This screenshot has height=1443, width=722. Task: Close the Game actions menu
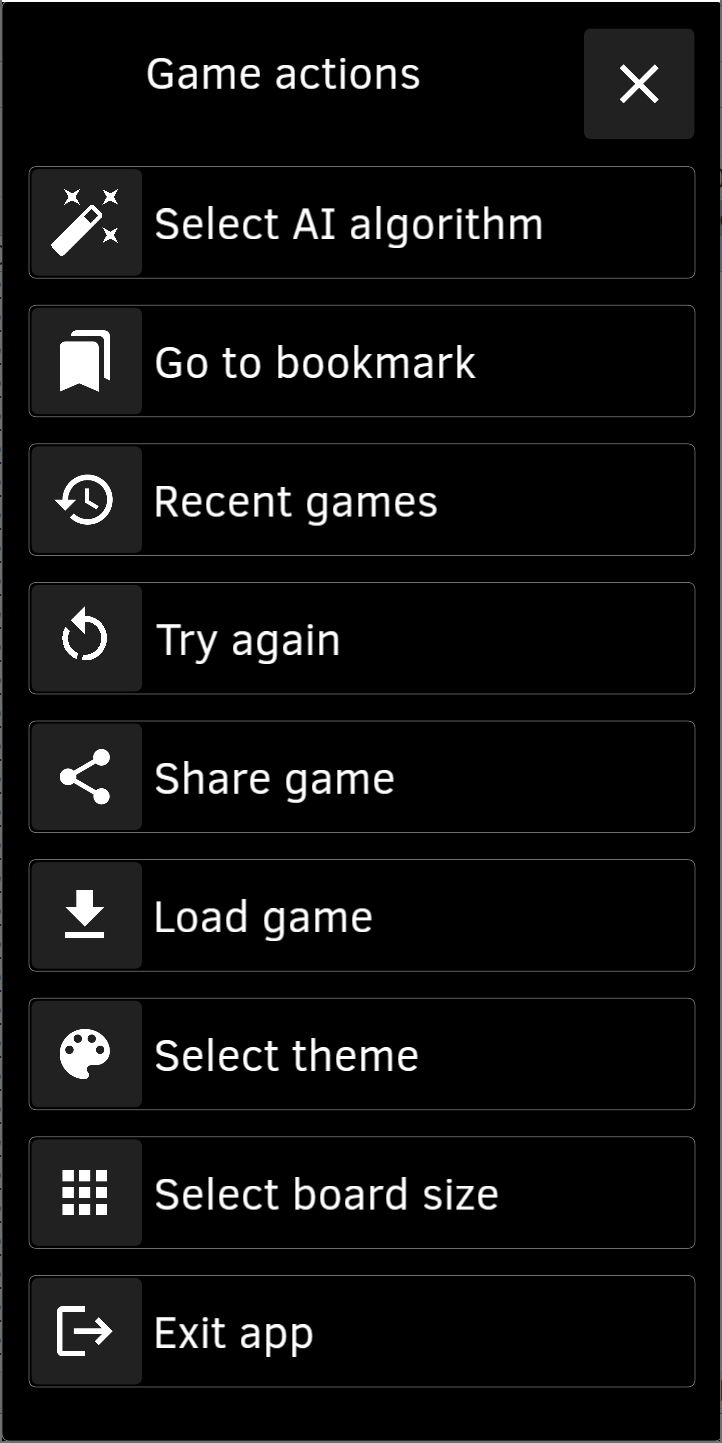638,84
